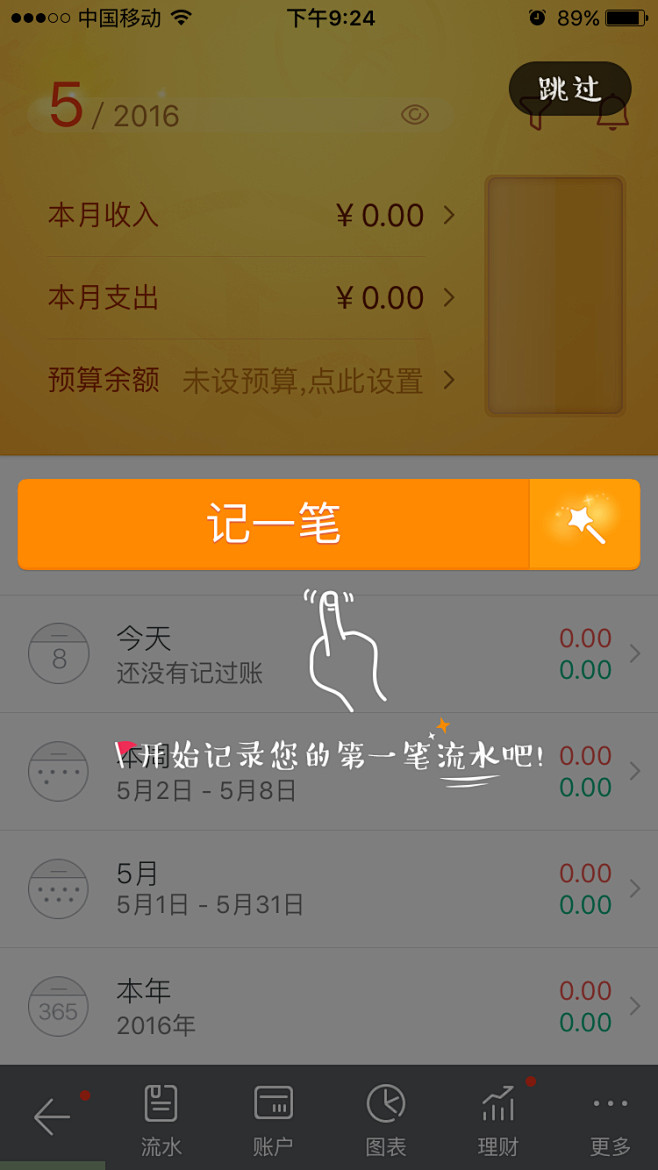Open 本月支出 details
The width and height of the screenshot is (658, 1170).
(x=250, y=297)
